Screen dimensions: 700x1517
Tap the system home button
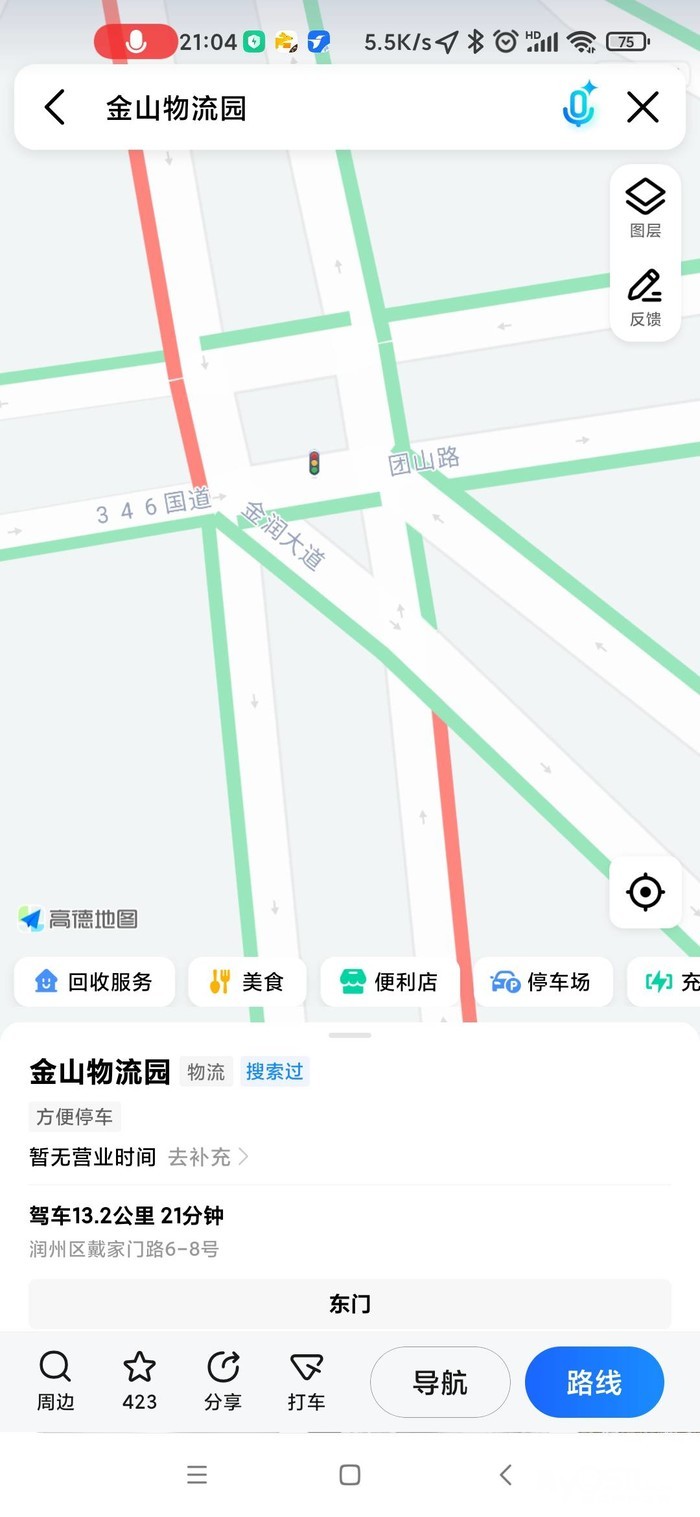pos(349,1474)
